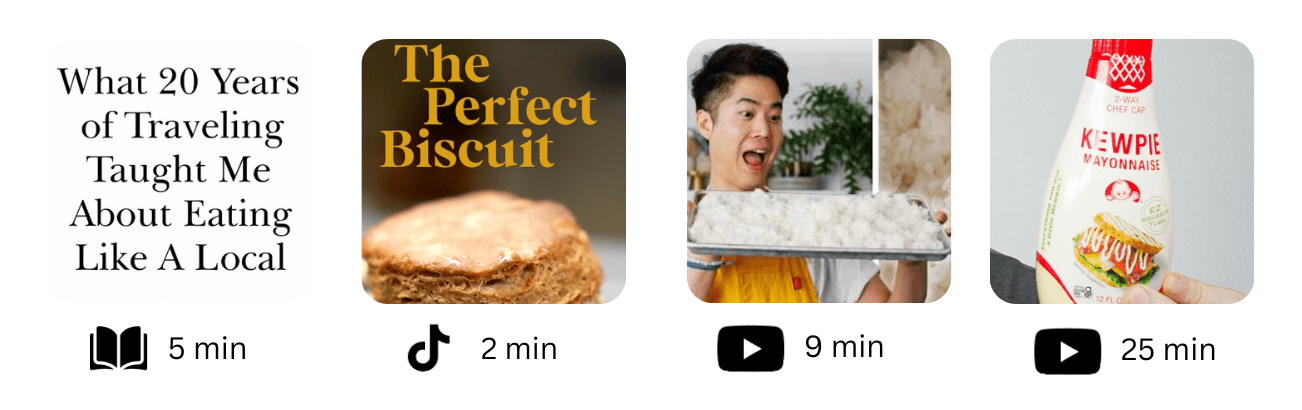This screenshot has height=410, width=1302.
Task: Open the 9 min rice tray video
Action: (818, 171)
